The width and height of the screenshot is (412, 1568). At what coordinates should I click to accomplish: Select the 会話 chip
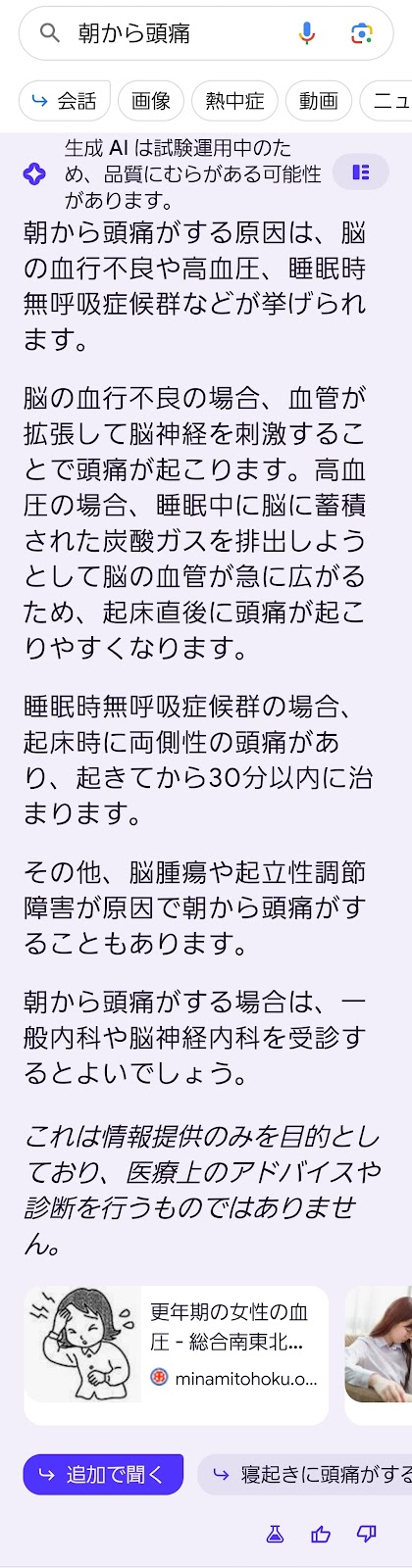(x=65, y=100)
